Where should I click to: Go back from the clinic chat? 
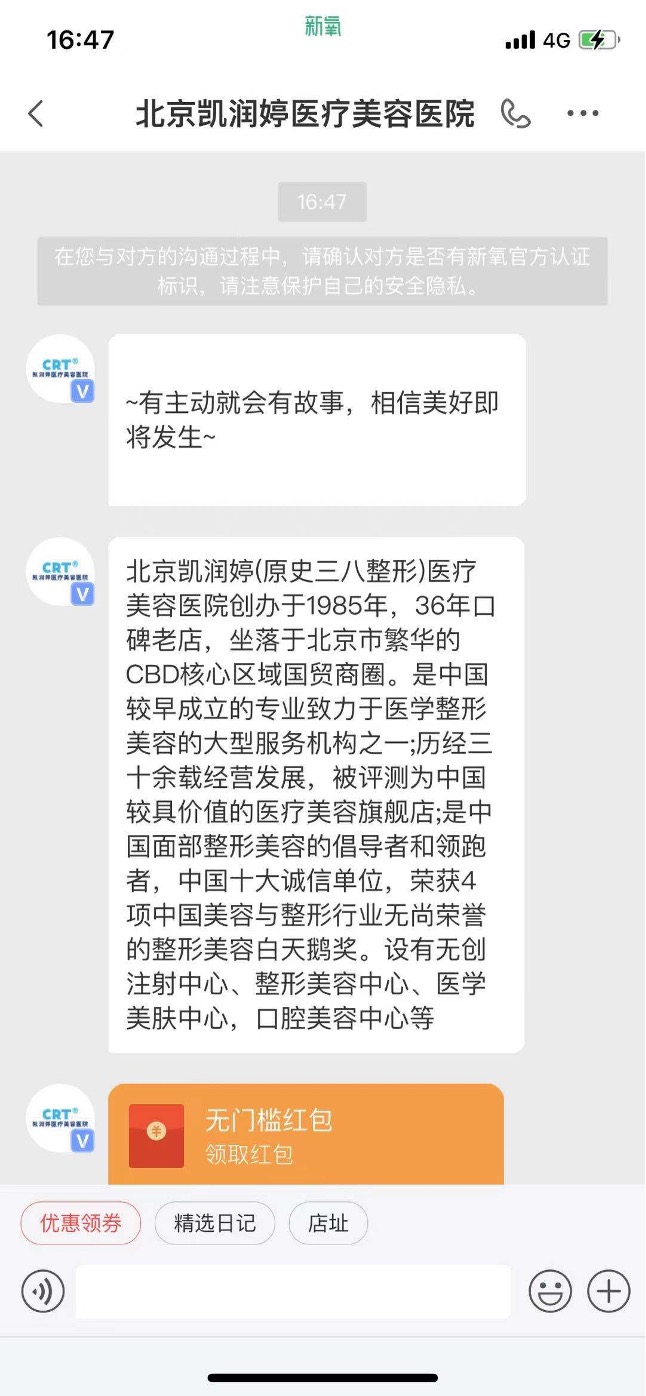(x=36, y=114)
